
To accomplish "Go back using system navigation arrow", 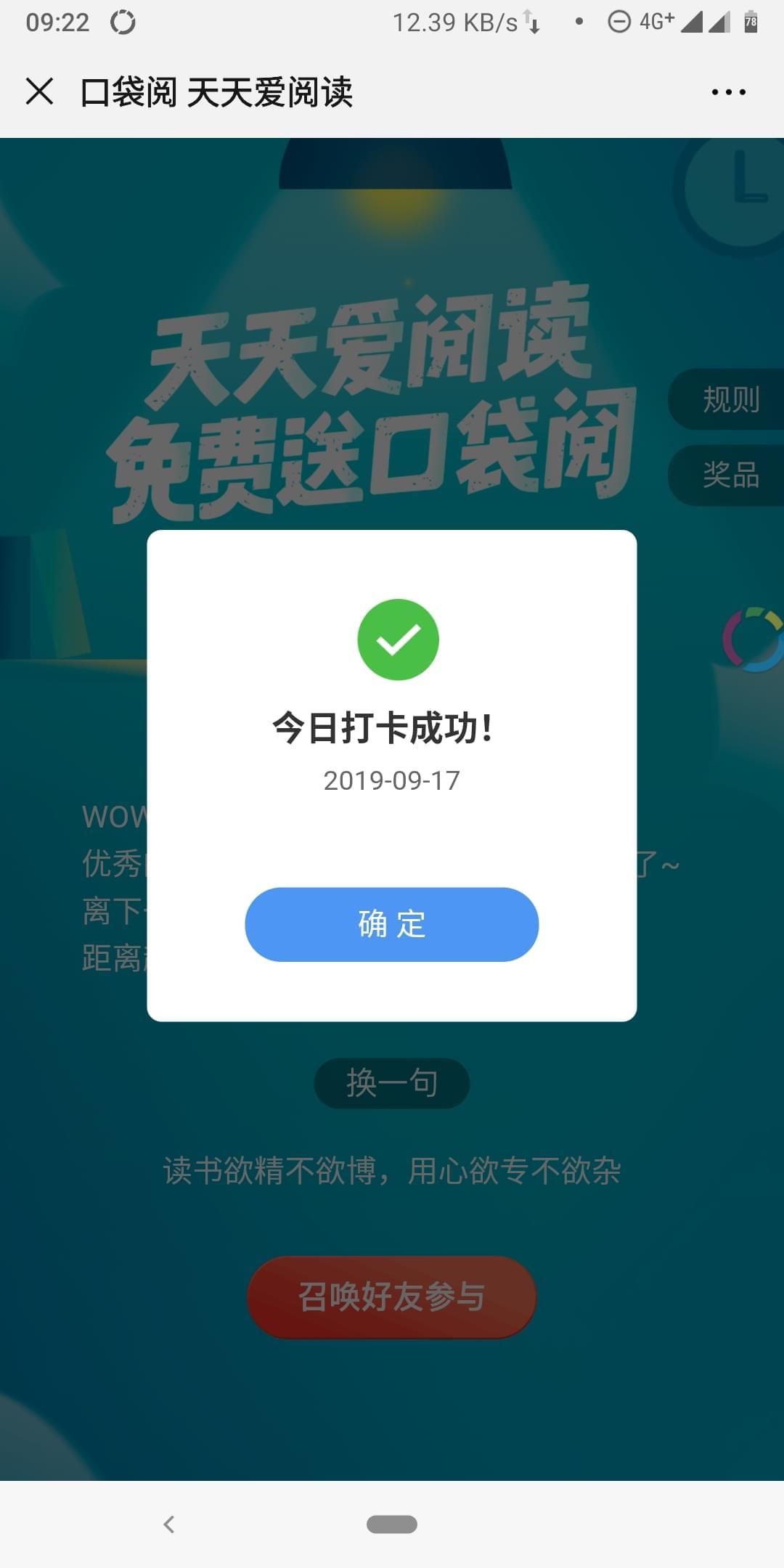I will coord(169,1524).
